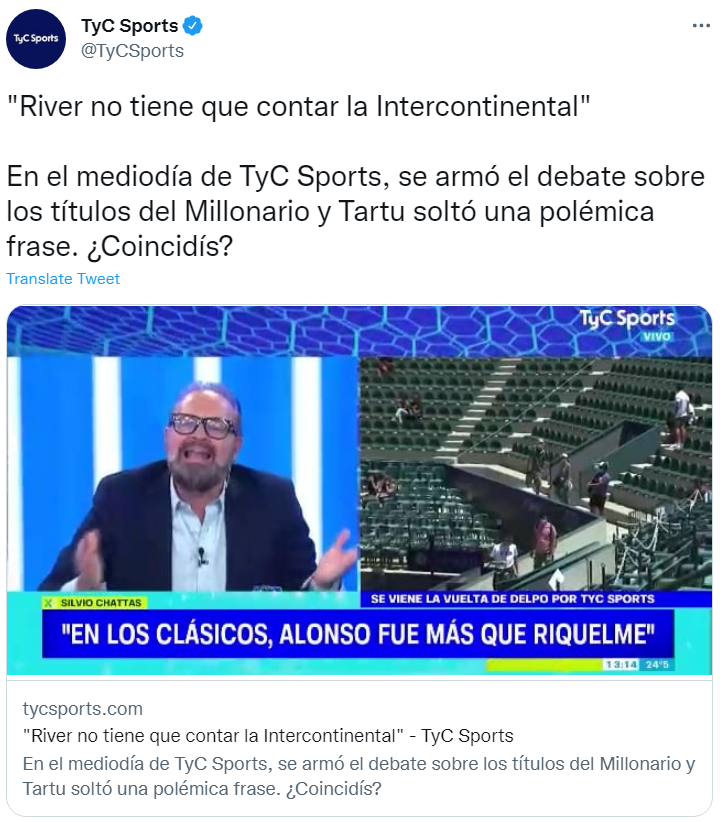Screen dimensions: 723x822
Task: Tap the Translate Tweet link
Action: (x=63, y=279)
